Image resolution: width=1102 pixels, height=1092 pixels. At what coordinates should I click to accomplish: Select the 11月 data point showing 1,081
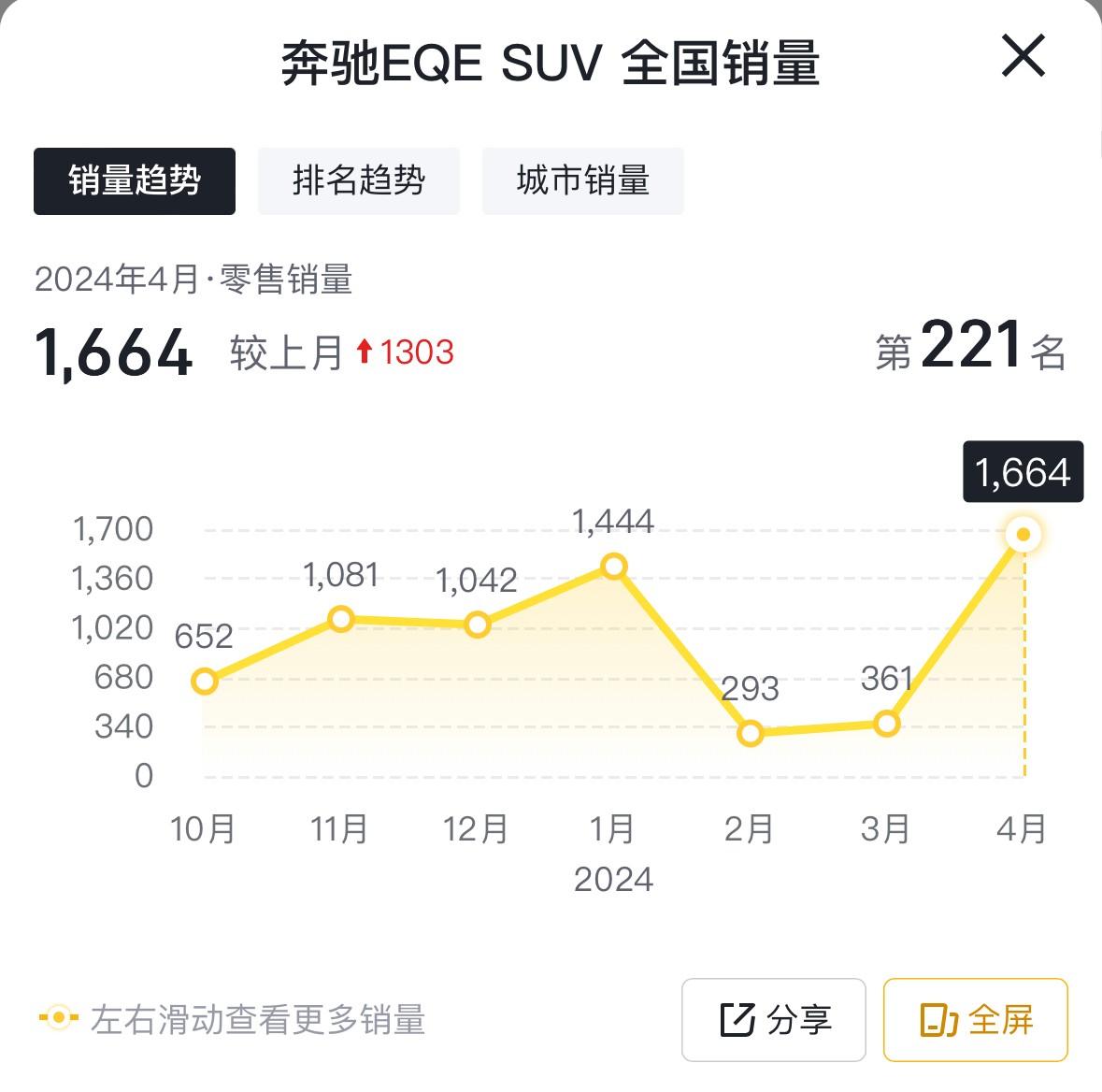pyautogui.click(x=341, y=618)
